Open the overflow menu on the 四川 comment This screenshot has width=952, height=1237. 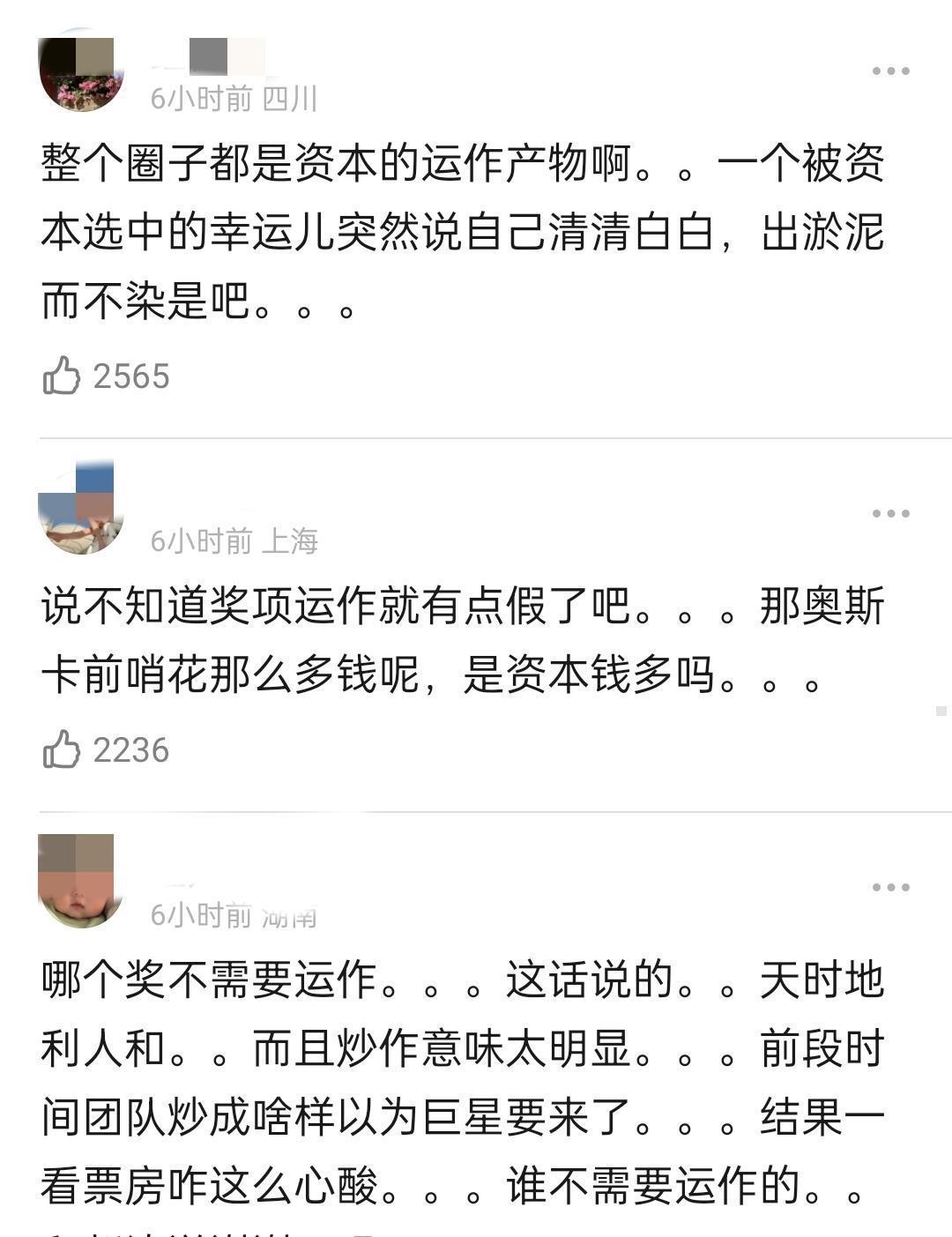click(890, 71)
